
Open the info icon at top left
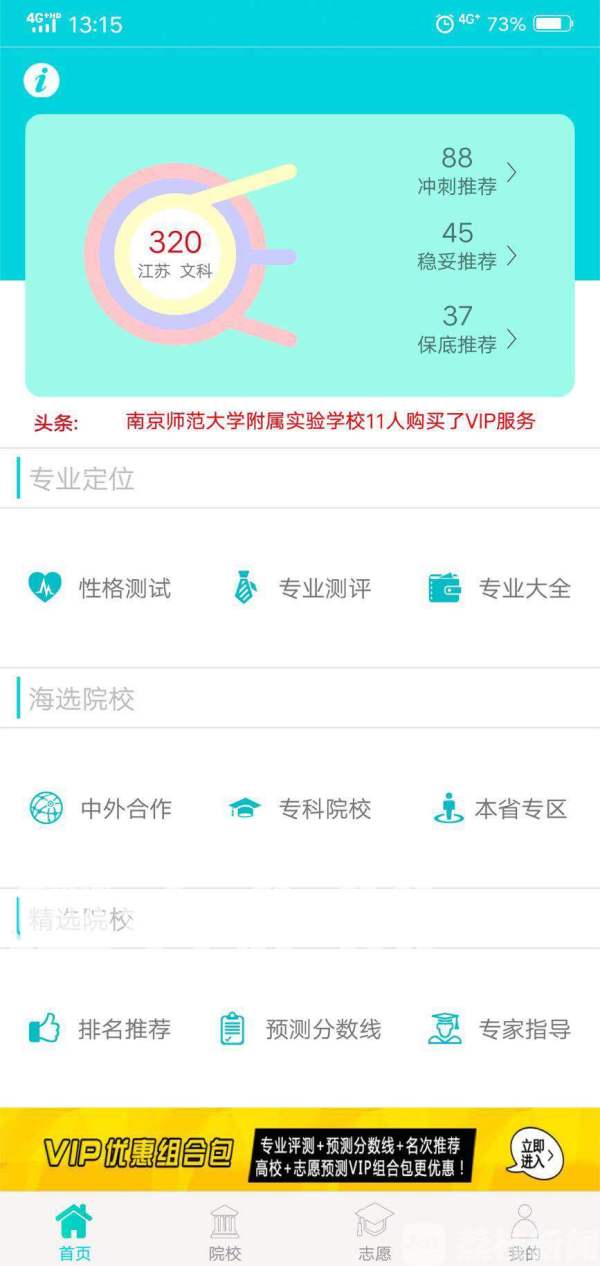[x=41, y=80]
